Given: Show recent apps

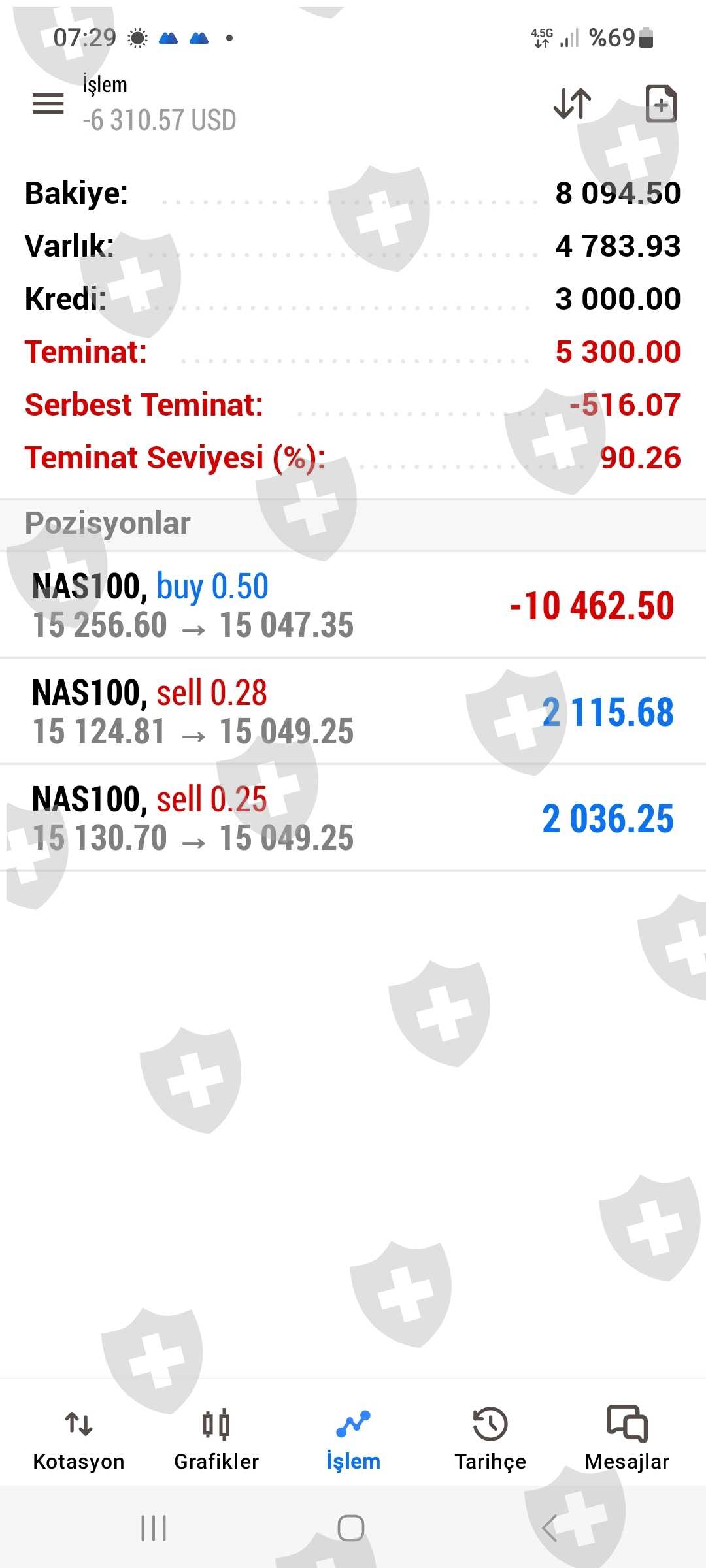Looking at the screenshot, I should [154, 1528].
